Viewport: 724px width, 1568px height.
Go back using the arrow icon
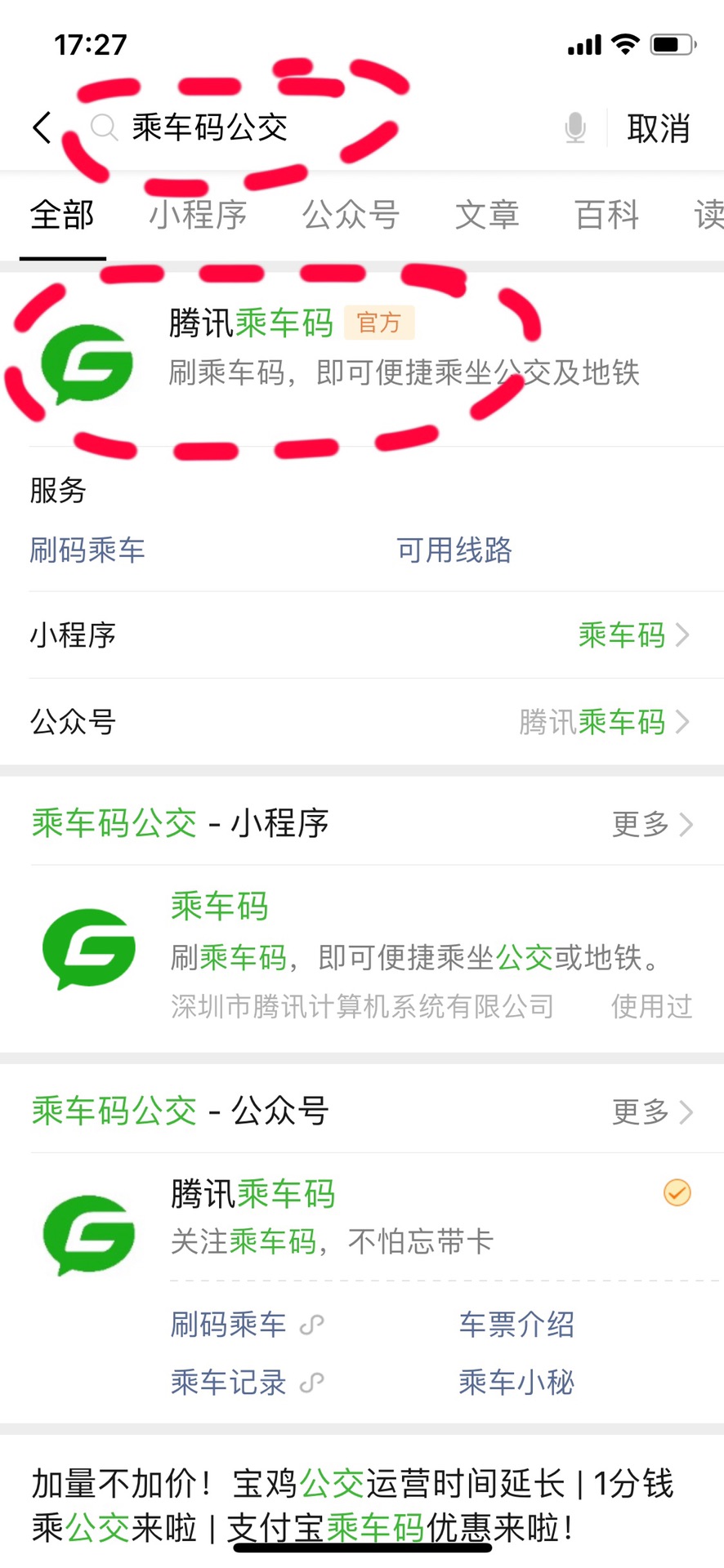pos(42,128)
